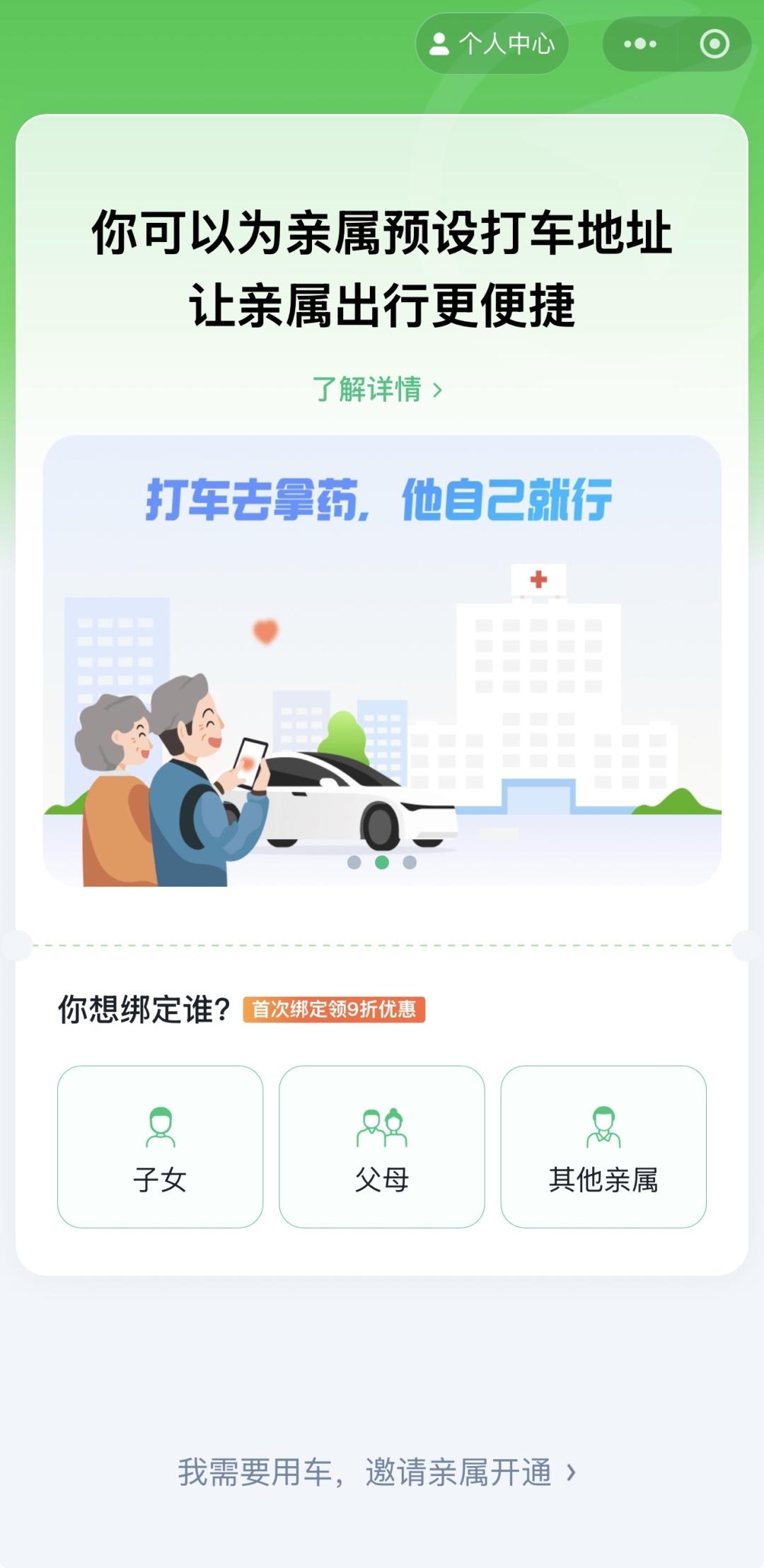Pick 其他亲属 as relative to bind
Image resolution: width=764 pixels, height=1568 pixels.
pyautogui.click(x=603, y=1146)
